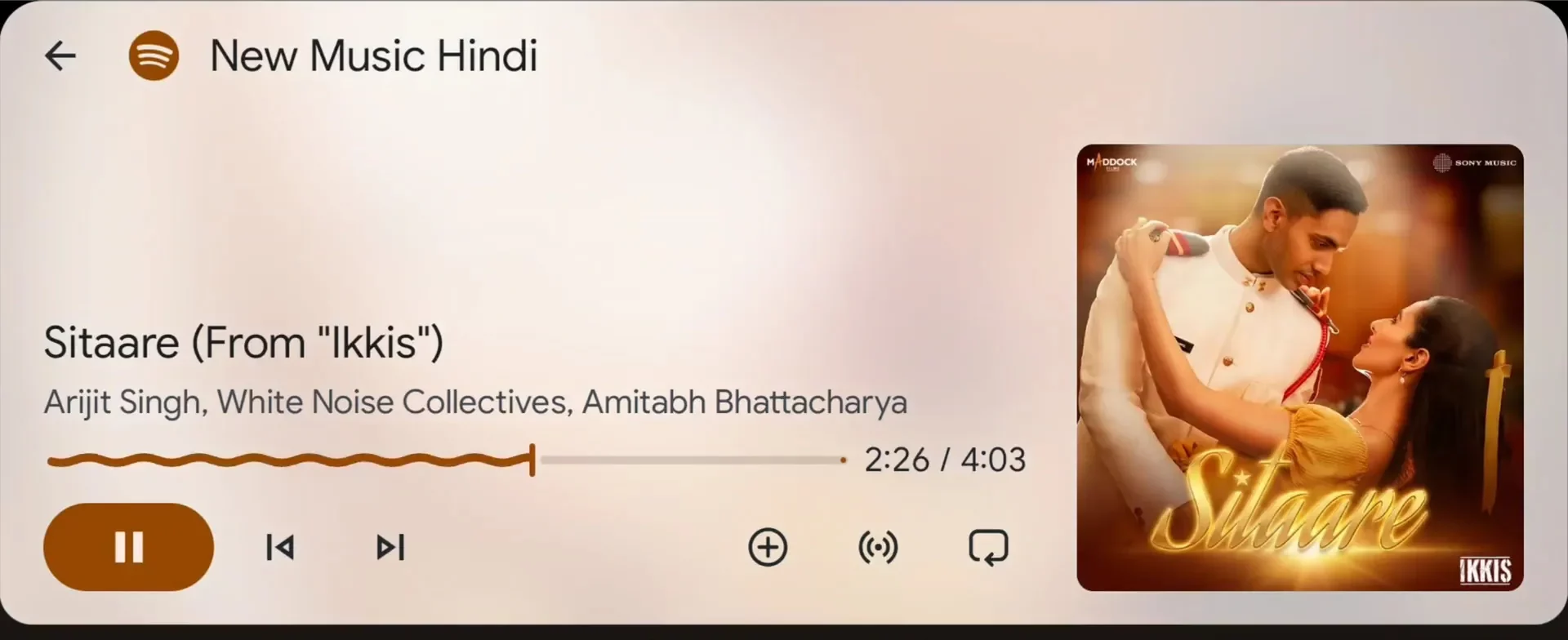Screen dimensions: 1568x640
Task: Add Sitaare to your library
Action: 768,547
